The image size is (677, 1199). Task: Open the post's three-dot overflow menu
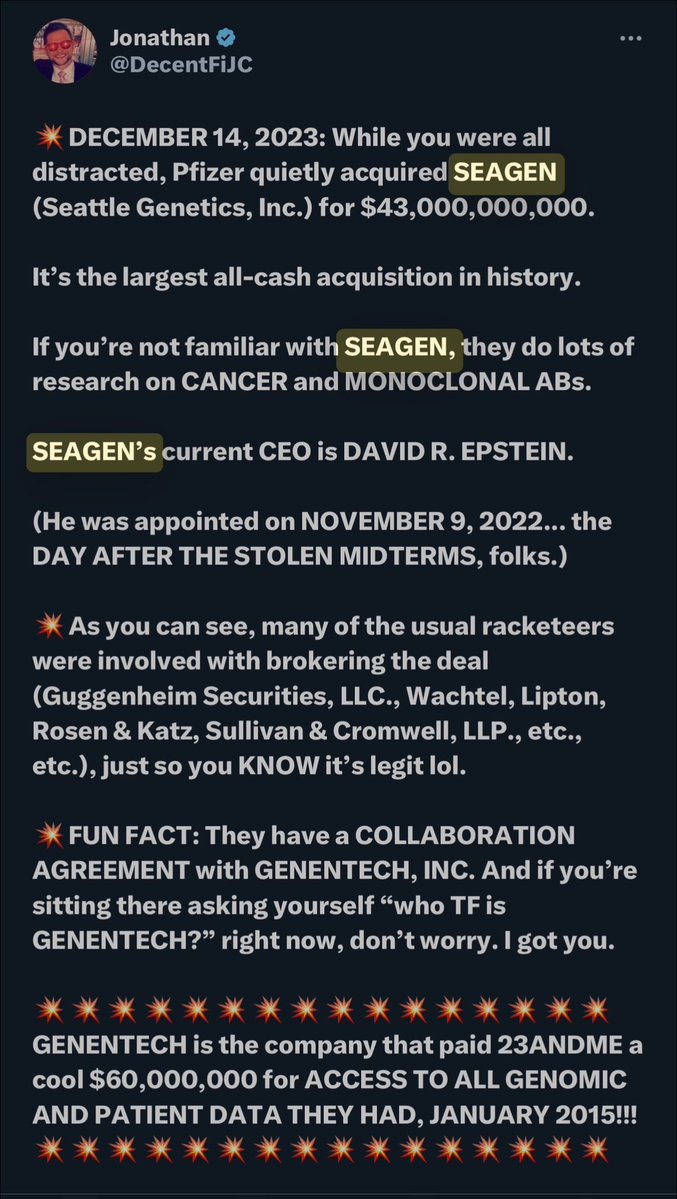pos(630,39)
